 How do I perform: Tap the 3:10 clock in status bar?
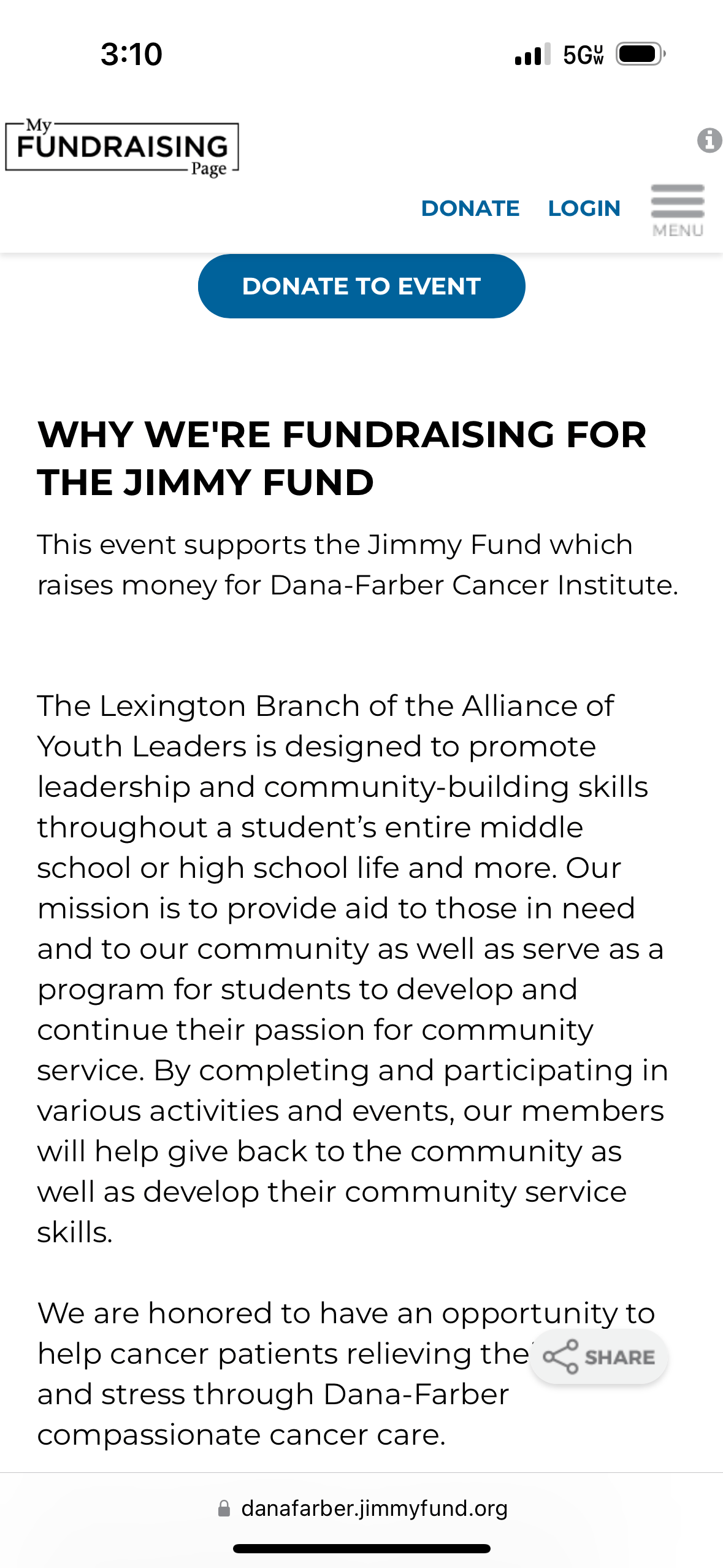130,54
